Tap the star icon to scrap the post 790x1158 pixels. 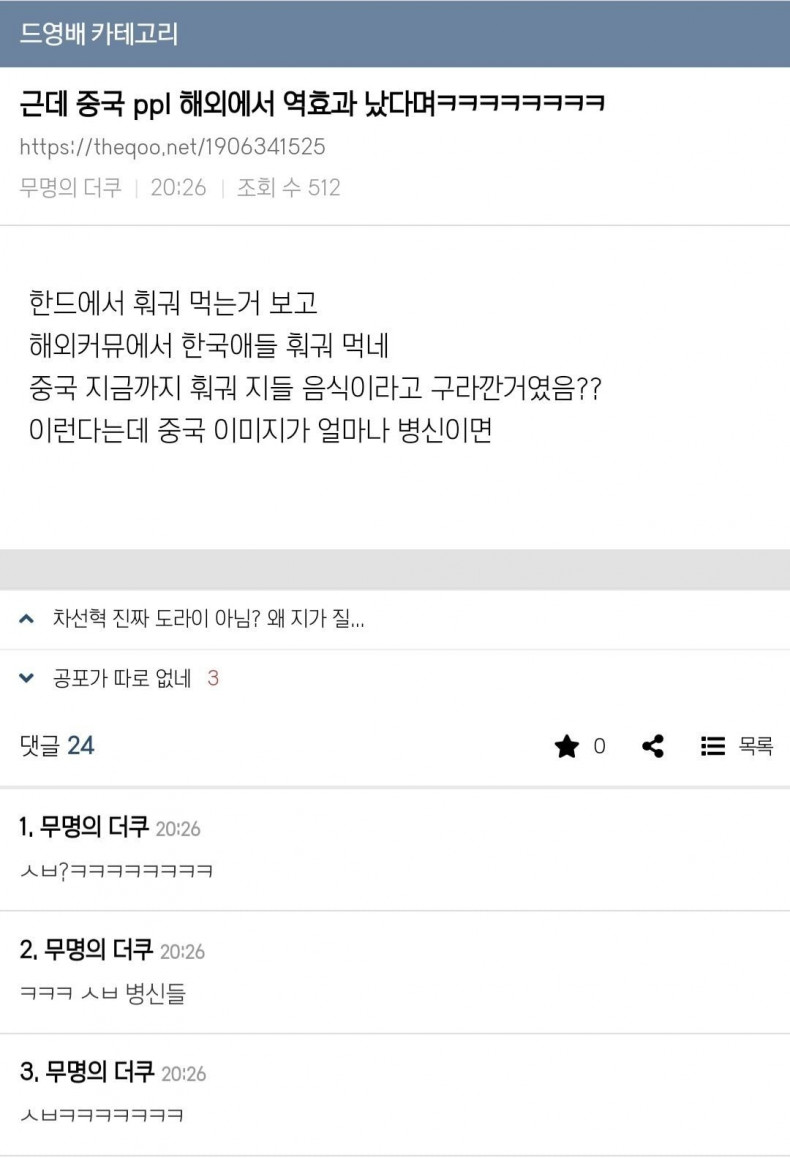567,746
